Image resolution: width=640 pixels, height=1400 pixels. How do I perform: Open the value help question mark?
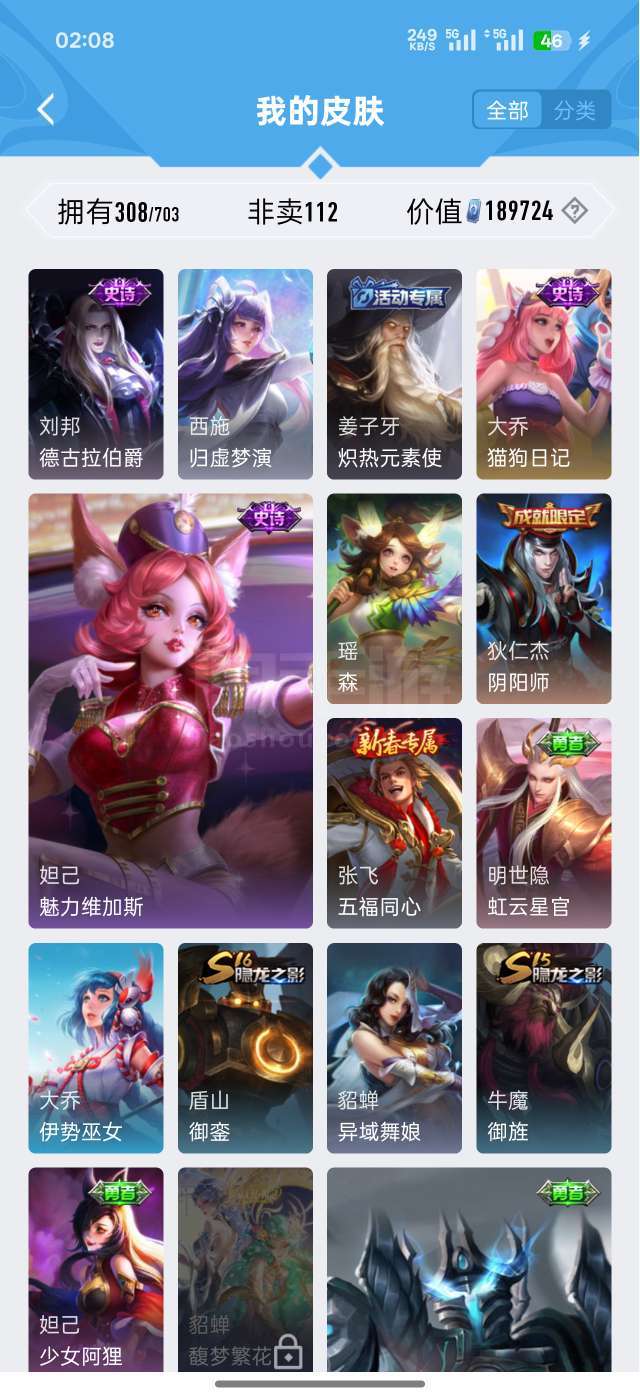(x=574, y=211)
